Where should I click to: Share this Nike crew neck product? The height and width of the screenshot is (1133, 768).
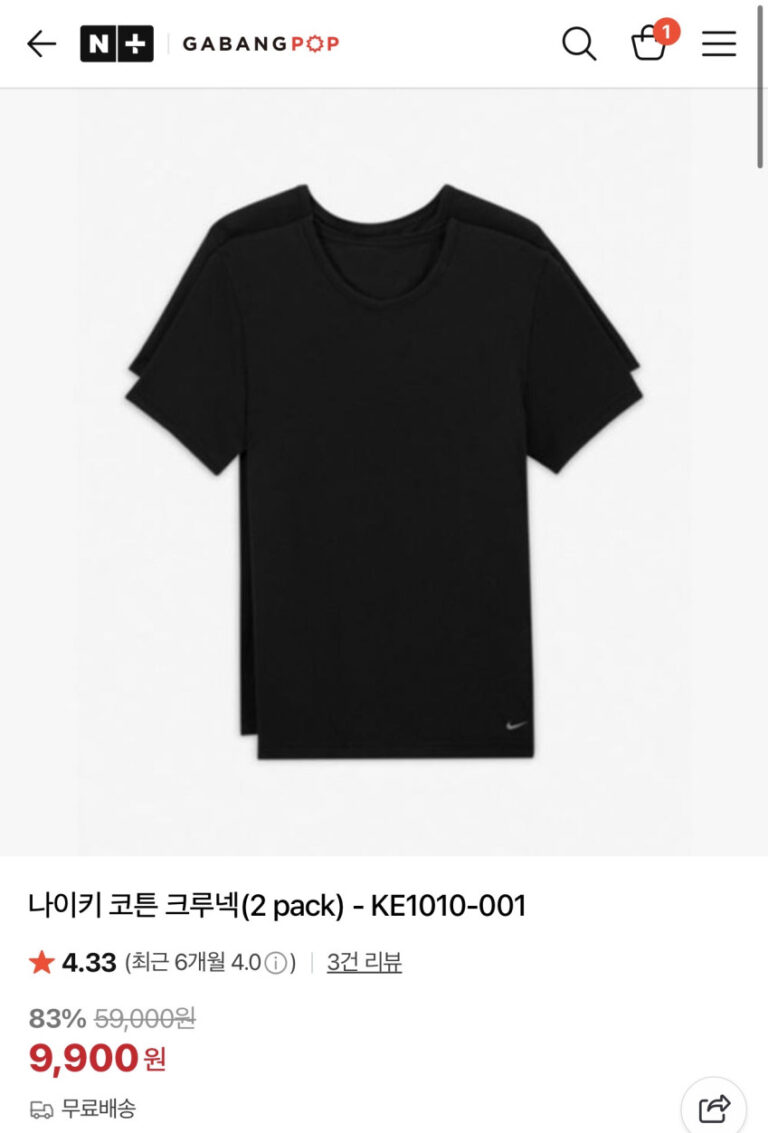[714, 1107]
